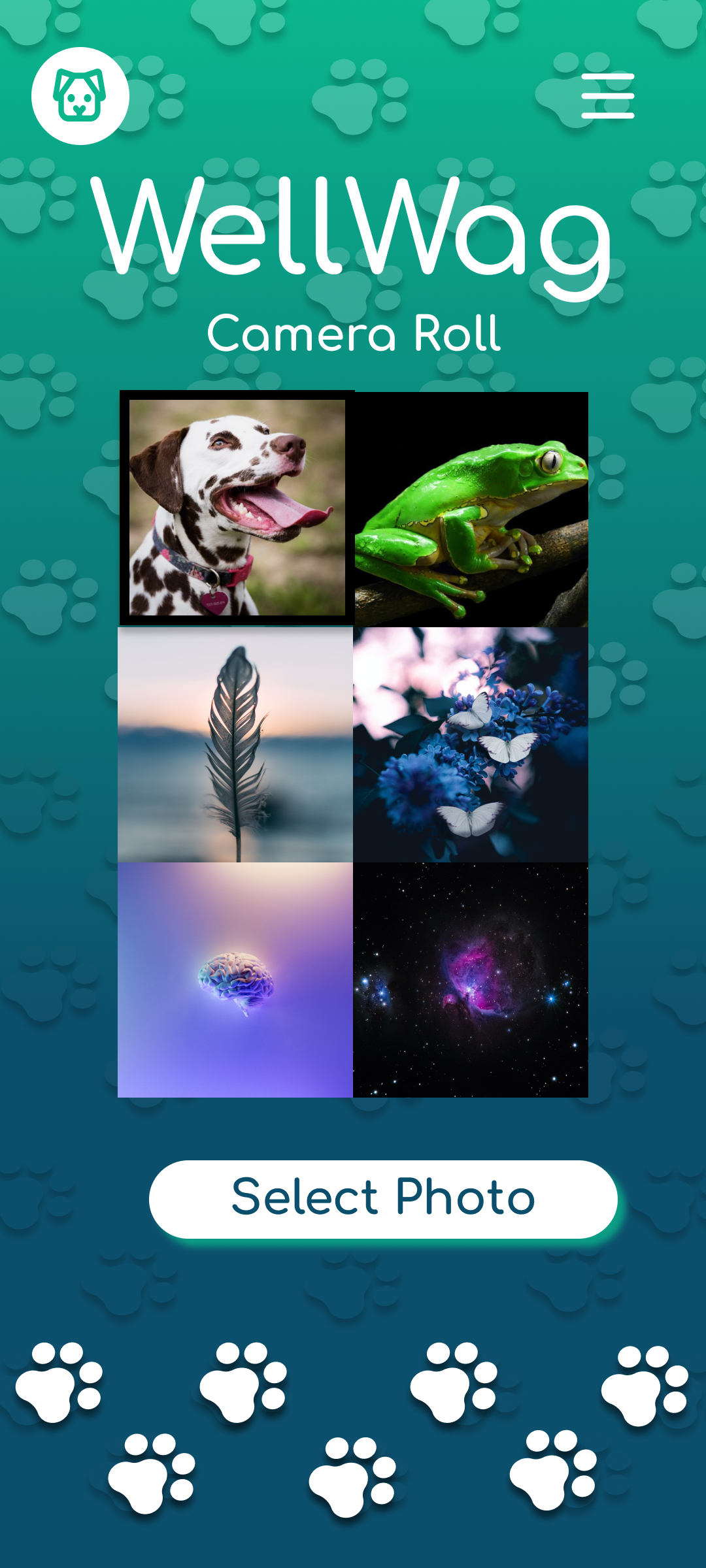The width and height of the screenshot is (706, 1568).
Task: Select the Dalmatian dog photo
Action: 237,508
